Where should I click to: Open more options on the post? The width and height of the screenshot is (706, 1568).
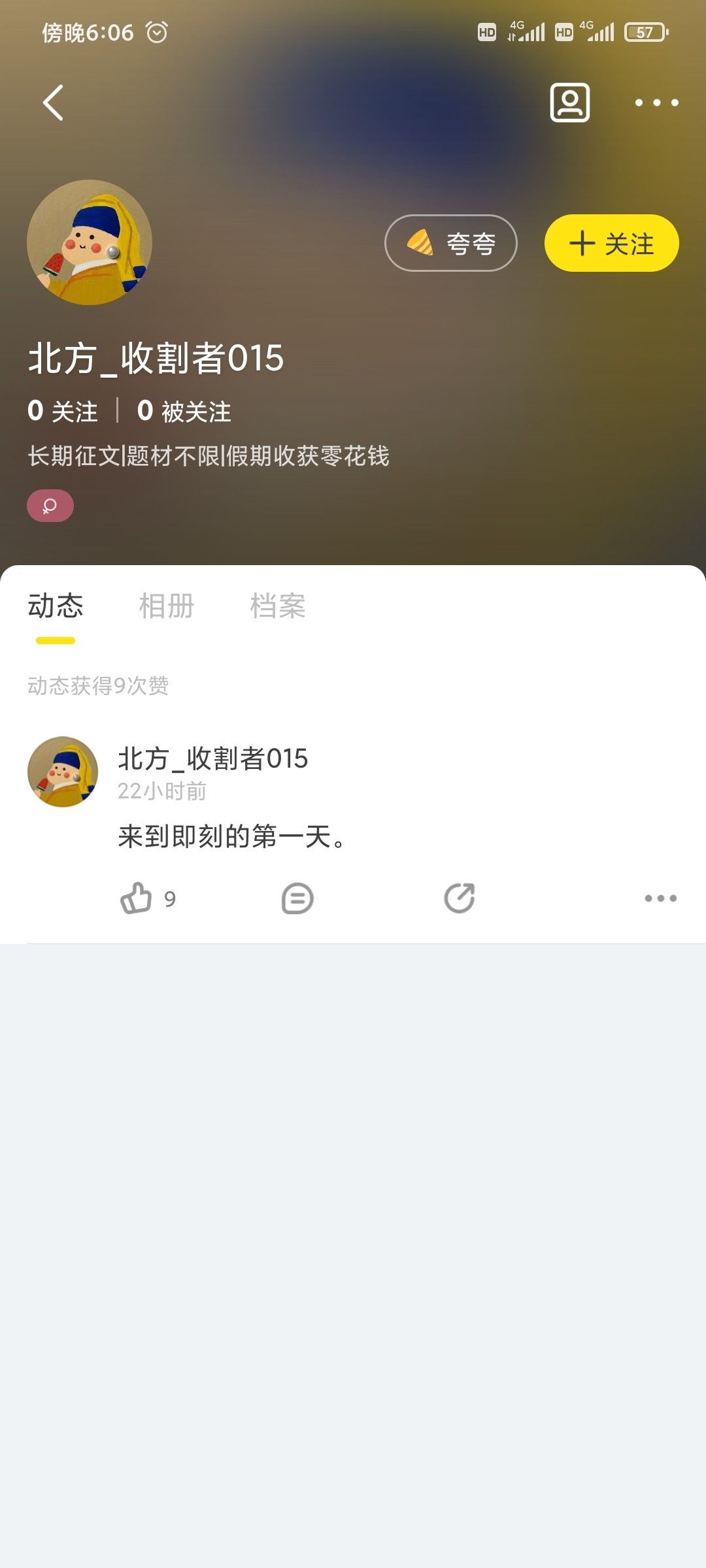tap(660, 898)
